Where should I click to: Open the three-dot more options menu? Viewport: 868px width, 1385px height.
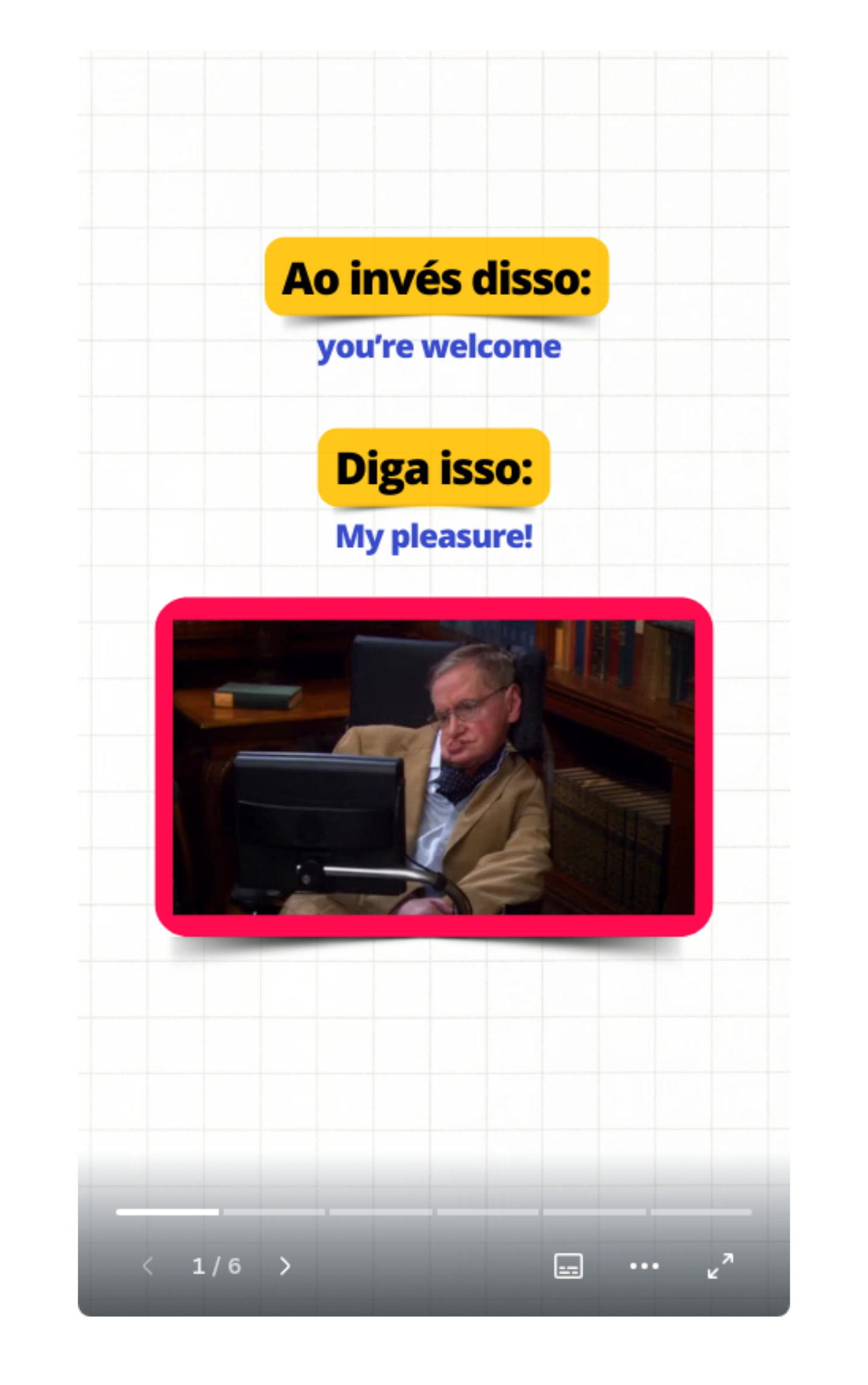click(x=644, y=1266)
